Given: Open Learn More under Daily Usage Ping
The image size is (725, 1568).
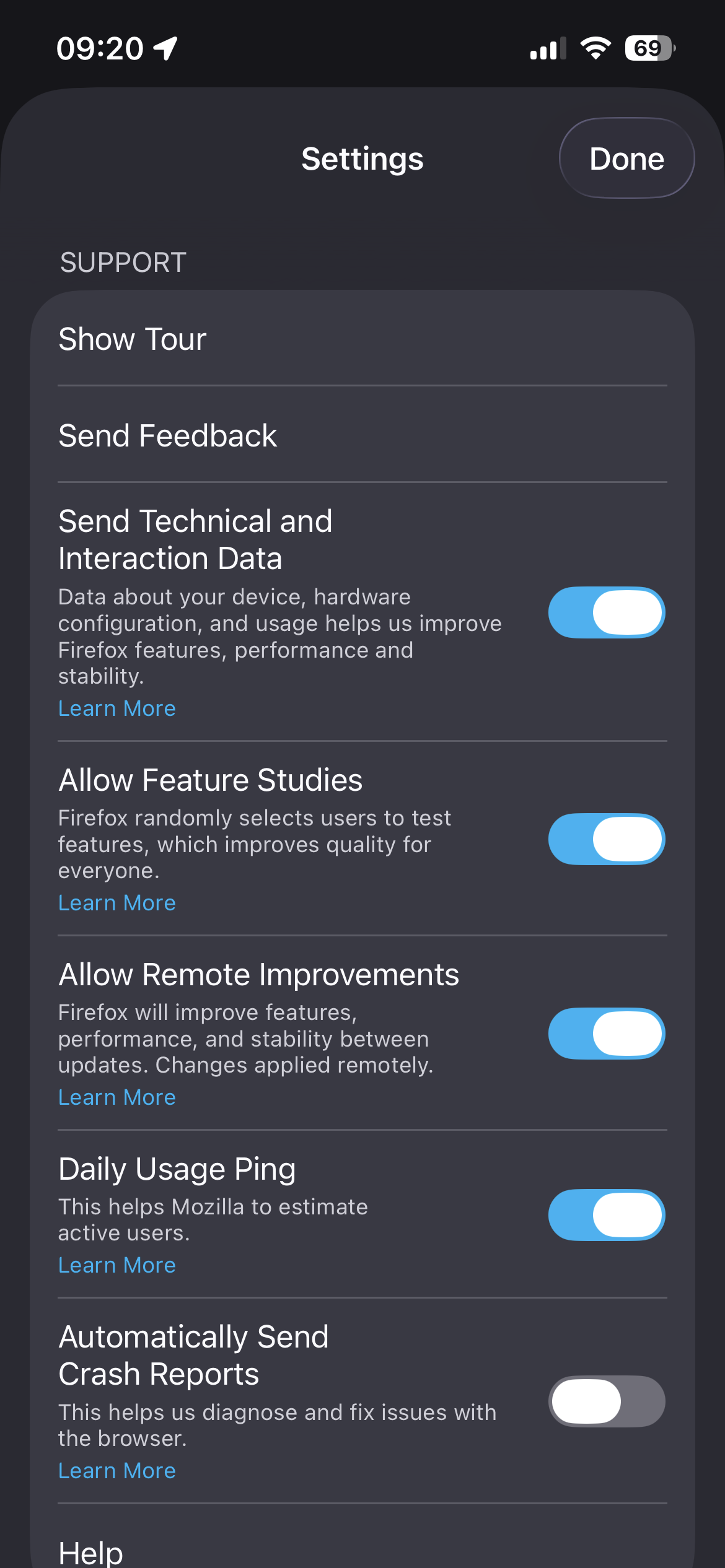Looking at the screenshot, I should click(x=117, y=1265).
